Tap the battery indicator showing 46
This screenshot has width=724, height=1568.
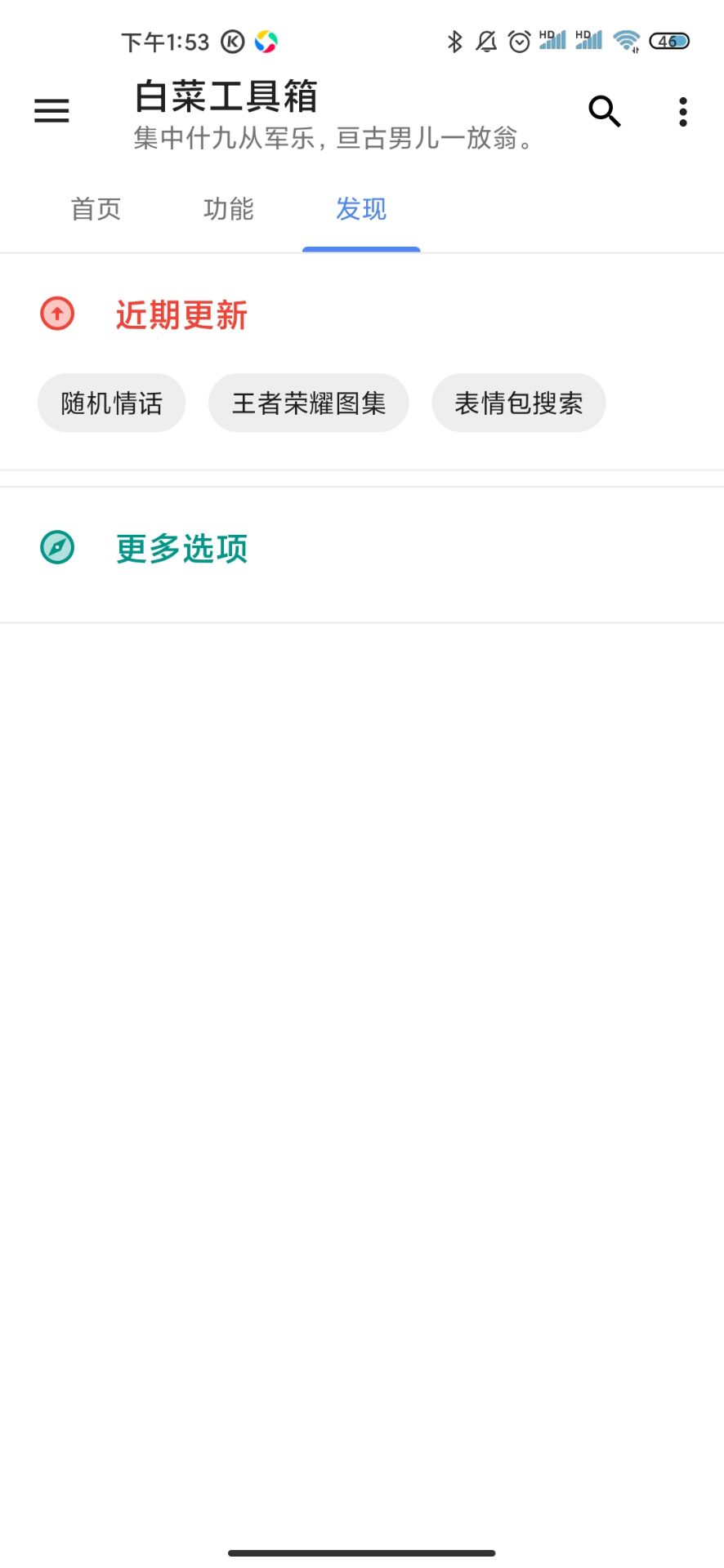[668, 41]
